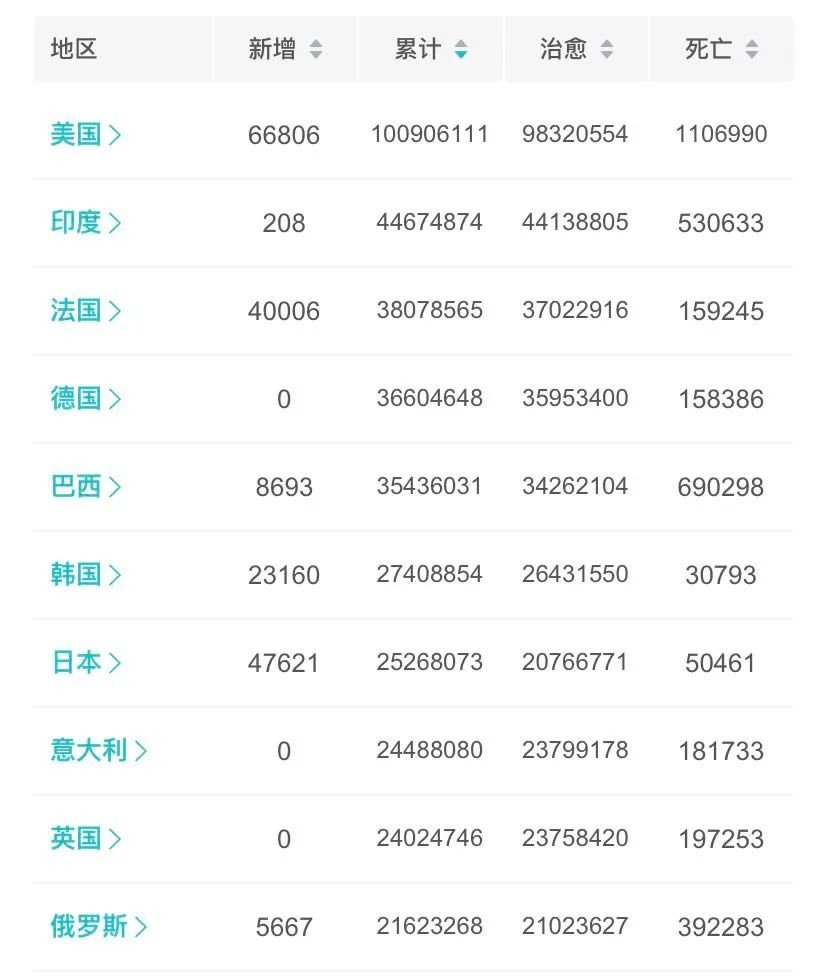Screen dimensions: 828x980
Task: Open details for 印度
Action: tap(86, 222)
